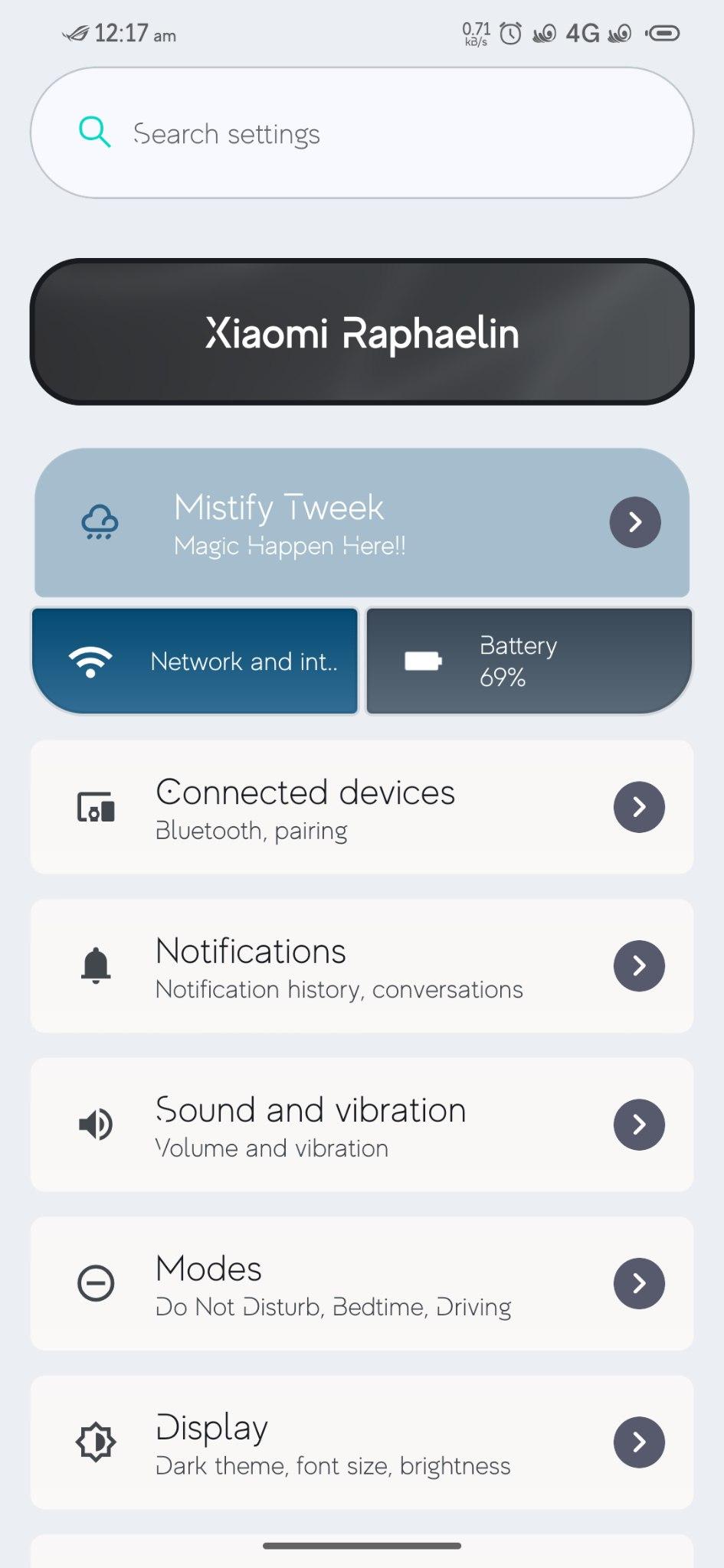Tap the Search settings field

tap(362, 132)
